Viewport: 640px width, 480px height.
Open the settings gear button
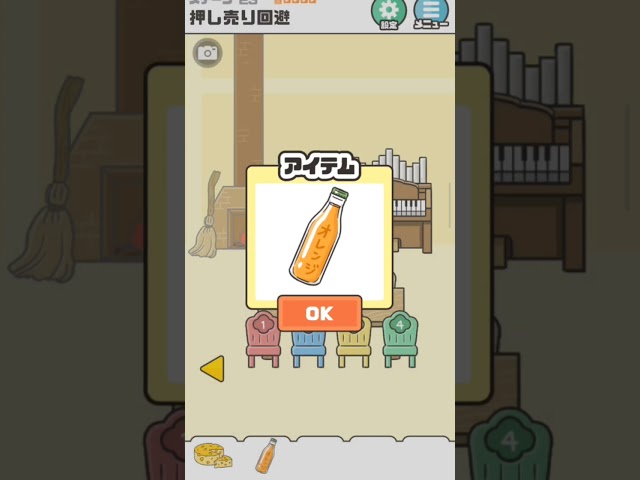(x=388, y=12)
